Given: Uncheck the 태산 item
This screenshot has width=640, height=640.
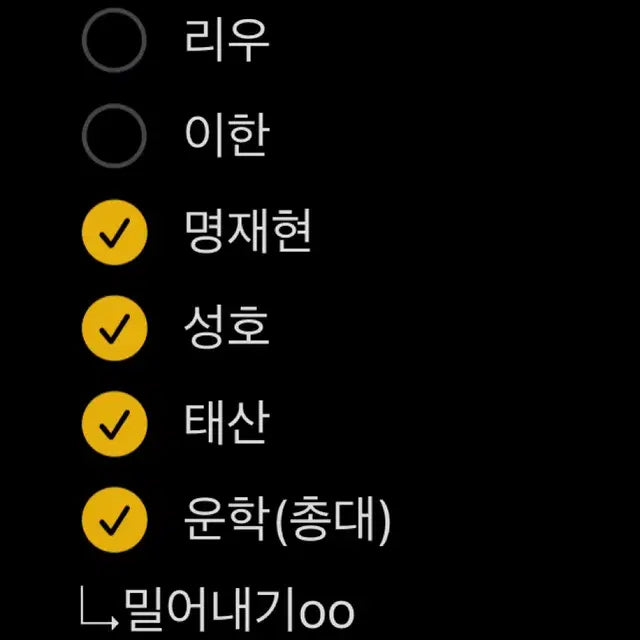Looking at the screenshot, I should click(x=114, y=423).
